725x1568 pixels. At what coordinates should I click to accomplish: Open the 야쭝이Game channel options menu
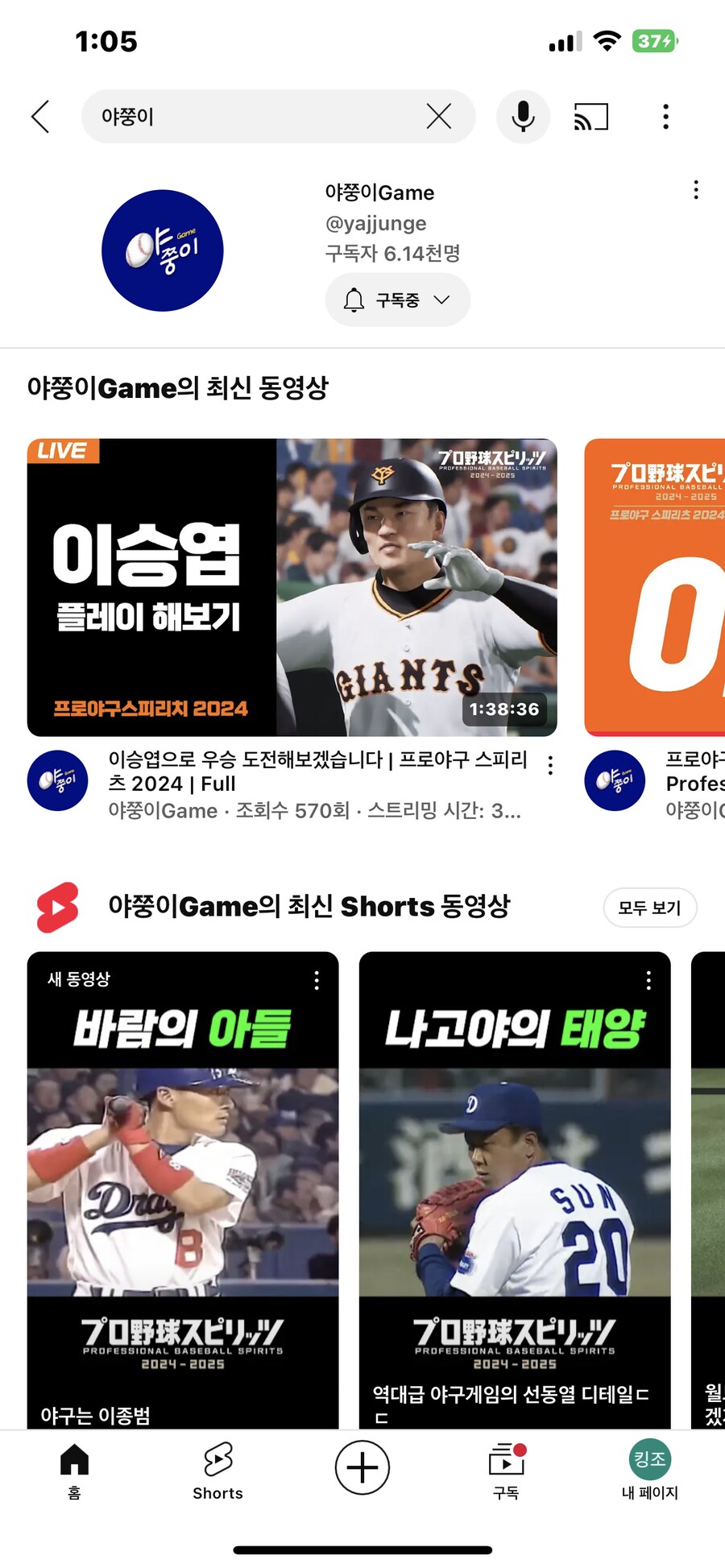click(695, 190)
